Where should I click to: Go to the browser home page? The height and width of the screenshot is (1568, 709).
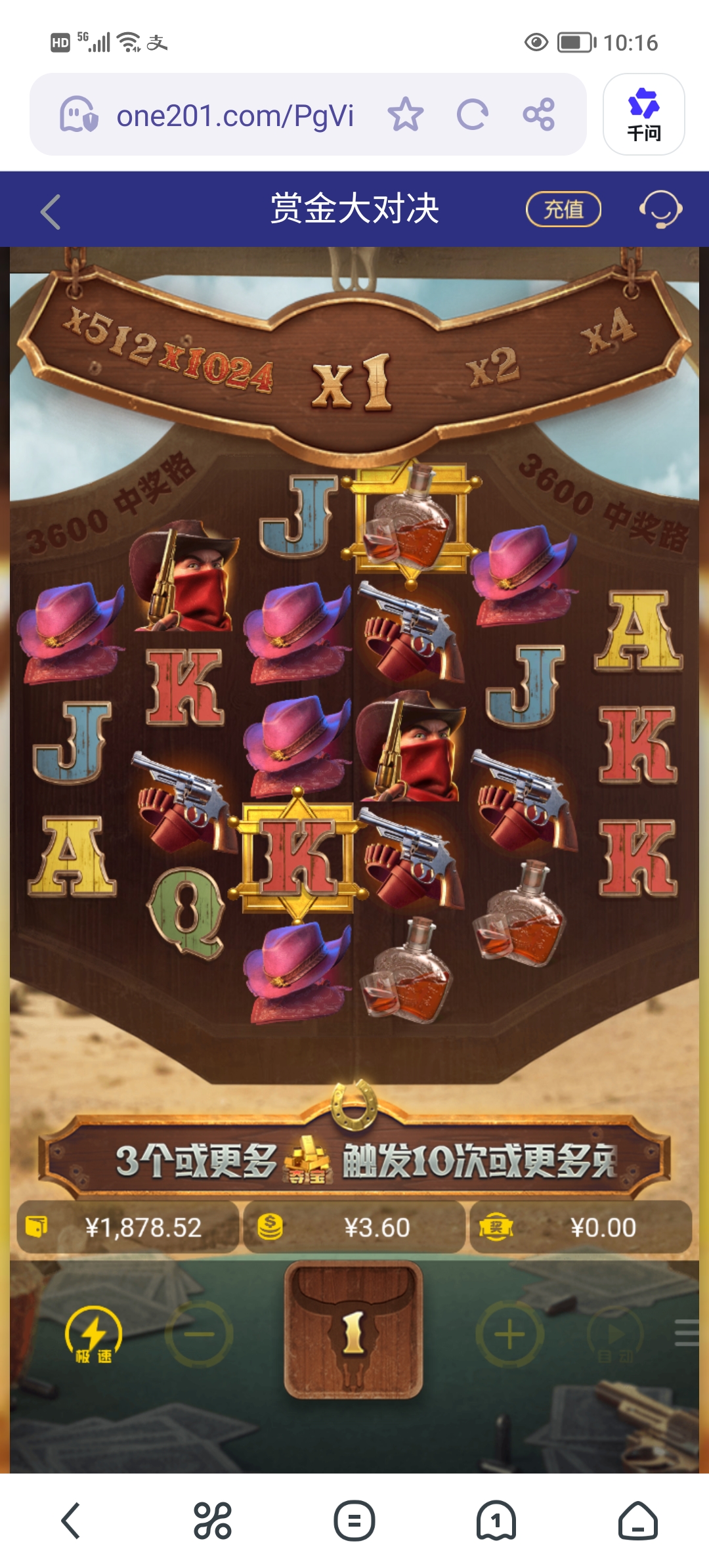click(637, 1521)
